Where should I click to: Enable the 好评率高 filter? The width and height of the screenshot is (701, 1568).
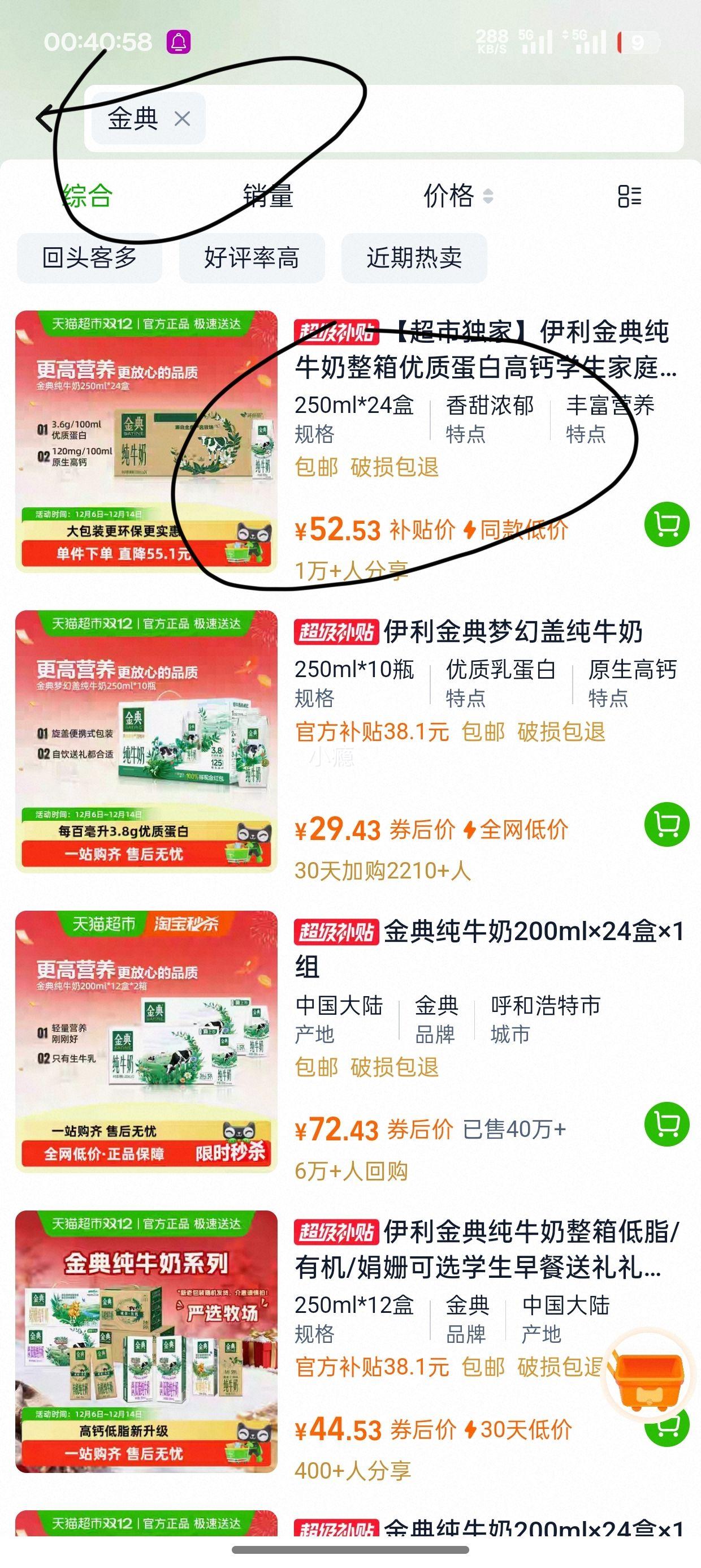coord(252,258)
